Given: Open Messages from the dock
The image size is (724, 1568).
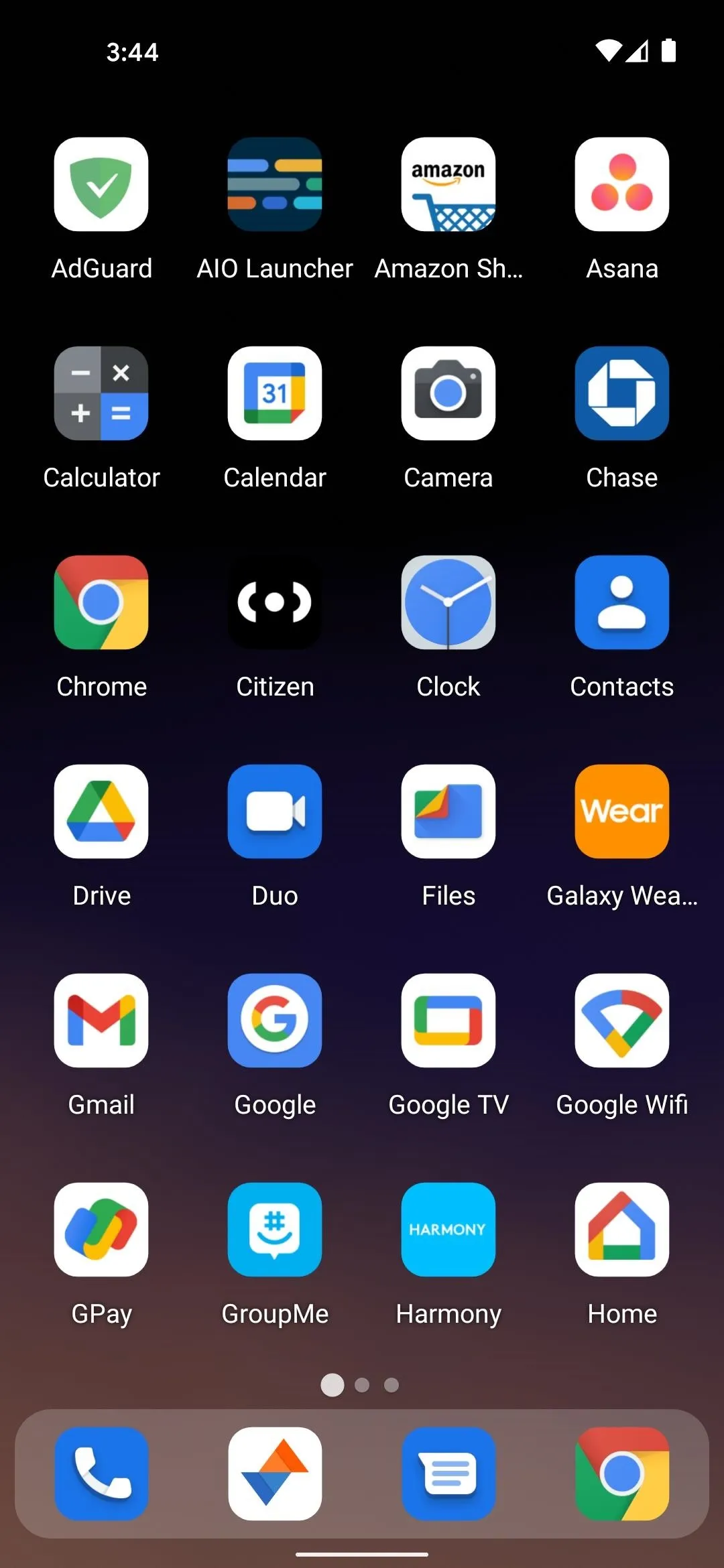Looking at the screenshot, I should tap(448, 1474).
